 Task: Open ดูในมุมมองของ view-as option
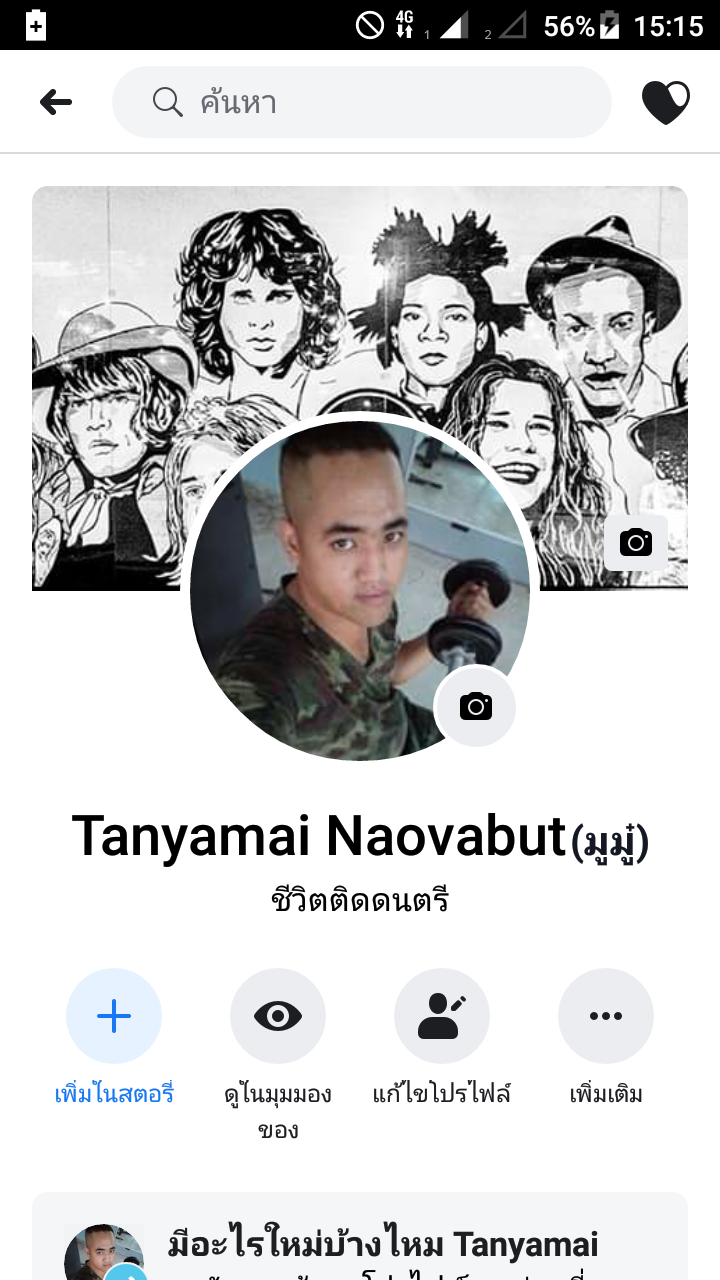(x=278, y=1016)
